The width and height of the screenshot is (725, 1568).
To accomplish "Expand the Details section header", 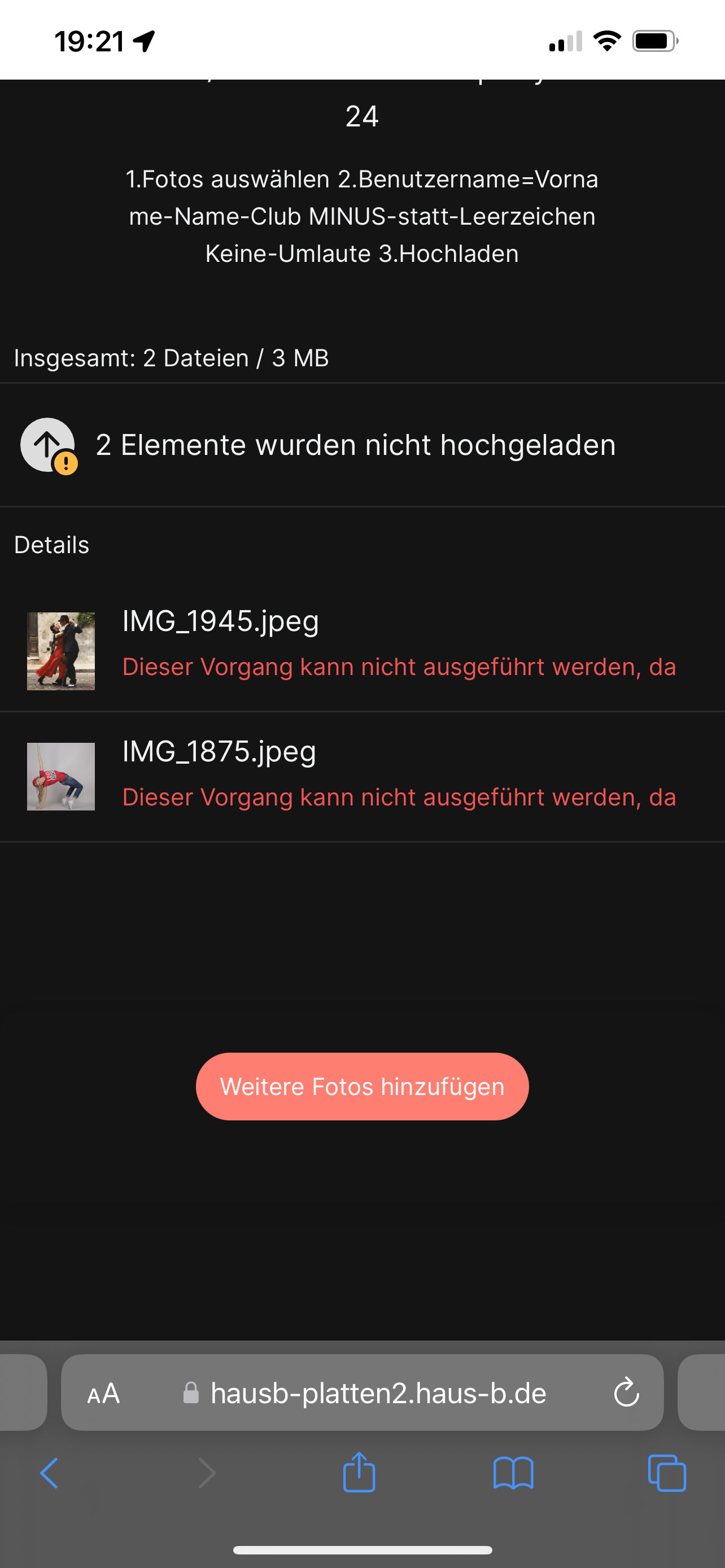I will coord(52,545).
